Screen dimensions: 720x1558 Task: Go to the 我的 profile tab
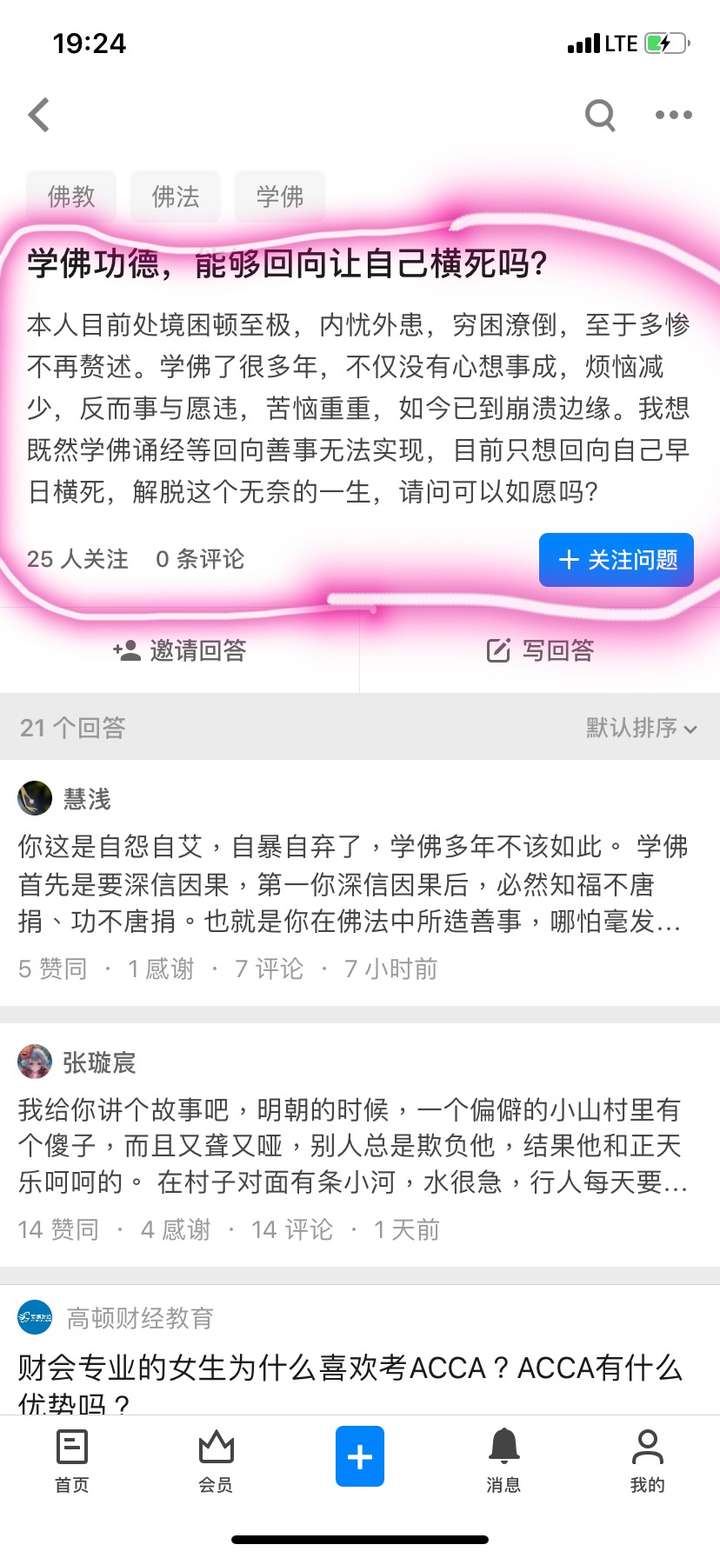(x=648, y=1460)
